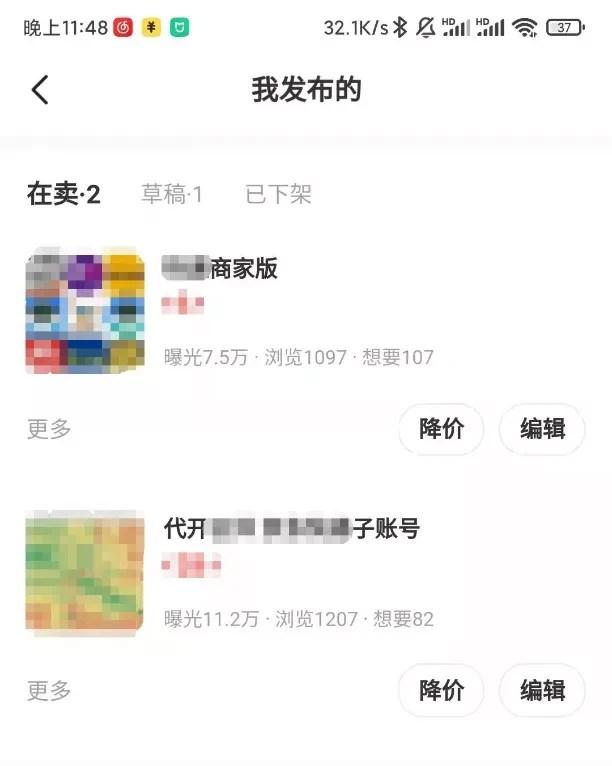
Task: Select the 在卖 tab
Action: 64,194
